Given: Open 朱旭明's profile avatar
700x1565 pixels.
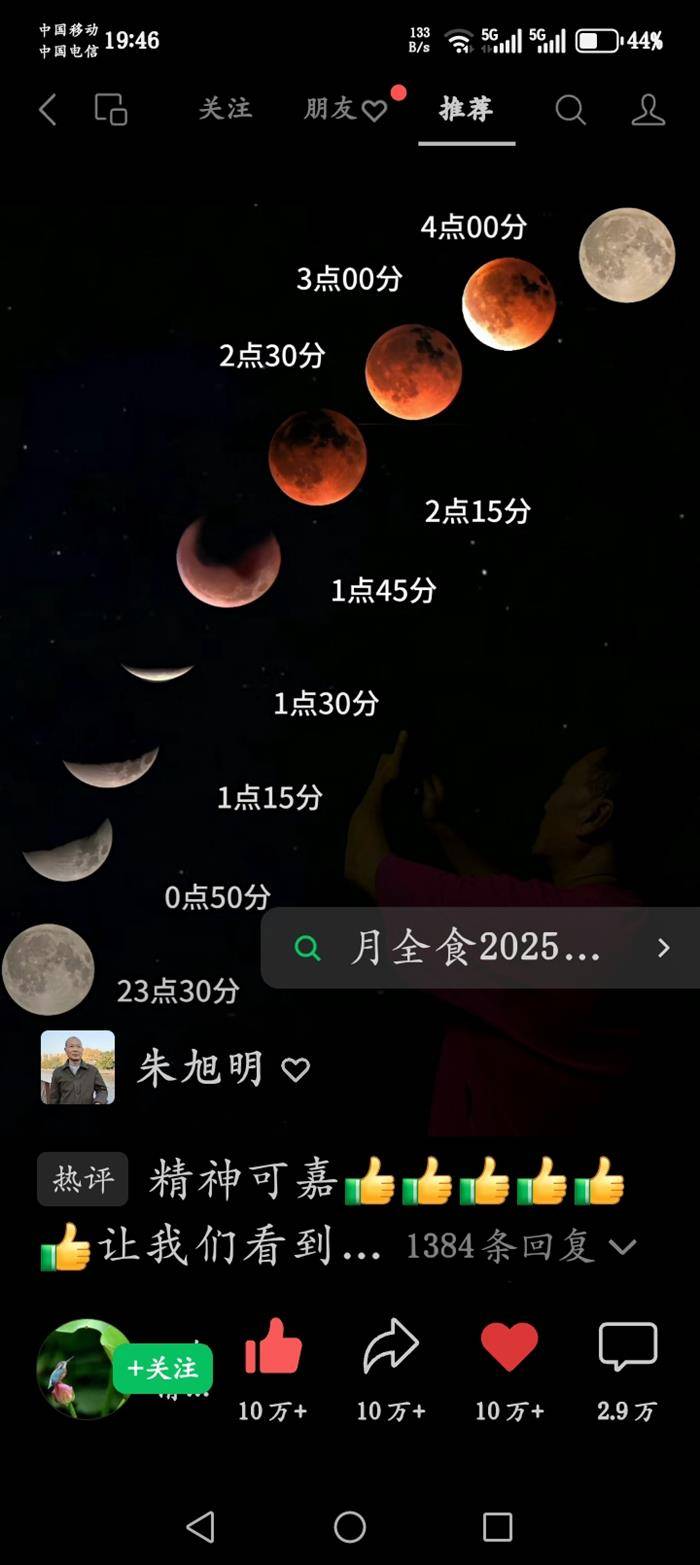Looking at the screenshot, I should click(78, 1067).
